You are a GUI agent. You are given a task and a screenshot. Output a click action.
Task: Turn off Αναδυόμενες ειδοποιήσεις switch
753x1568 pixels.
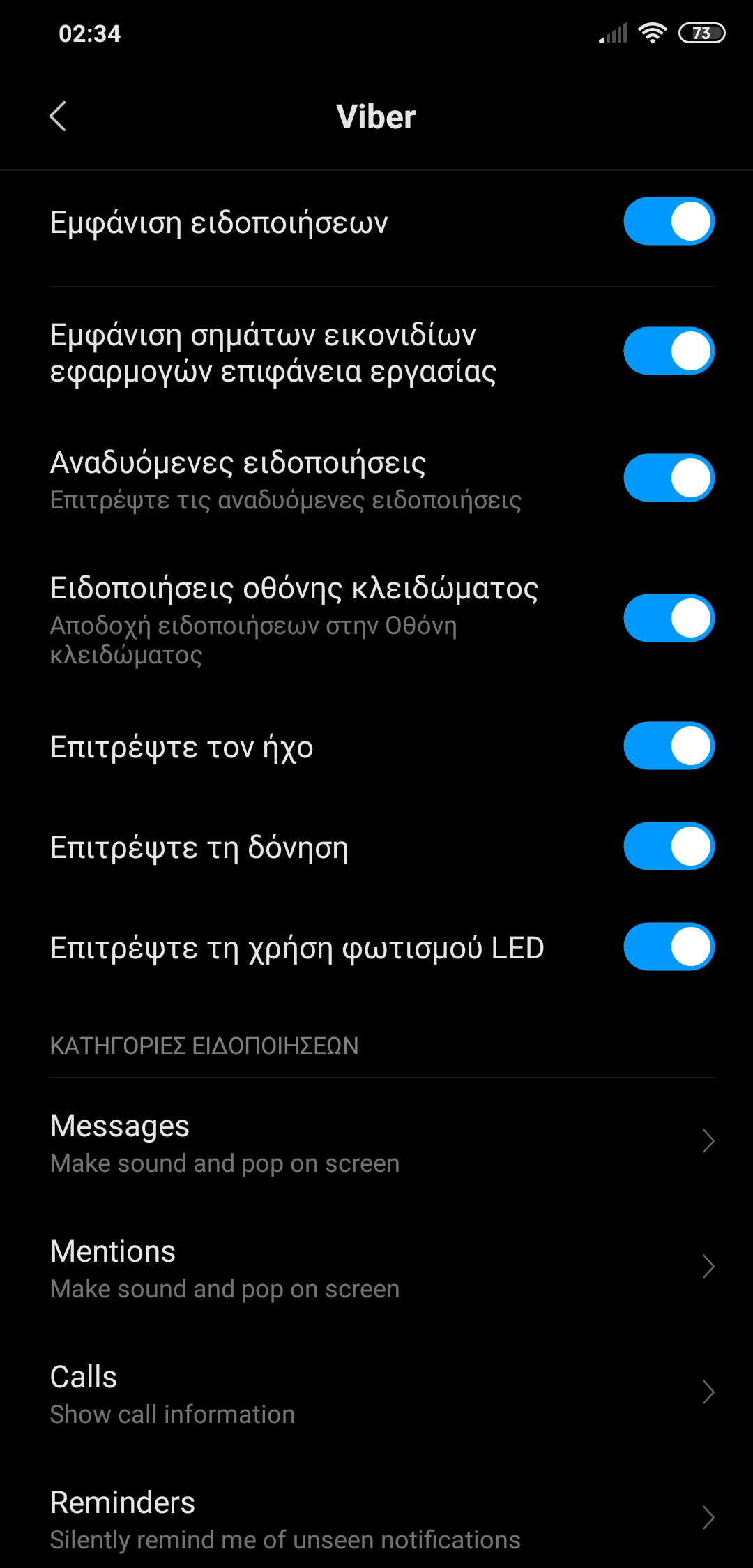click(669, 478)
